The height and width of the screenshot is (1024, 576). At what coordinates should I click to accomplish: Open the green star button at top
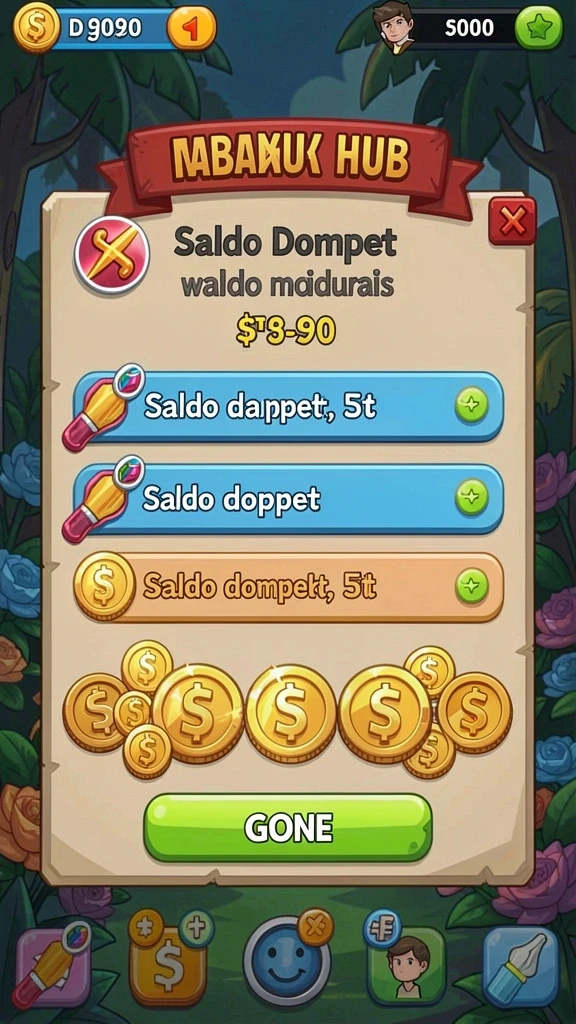click(x=539, y=27)
